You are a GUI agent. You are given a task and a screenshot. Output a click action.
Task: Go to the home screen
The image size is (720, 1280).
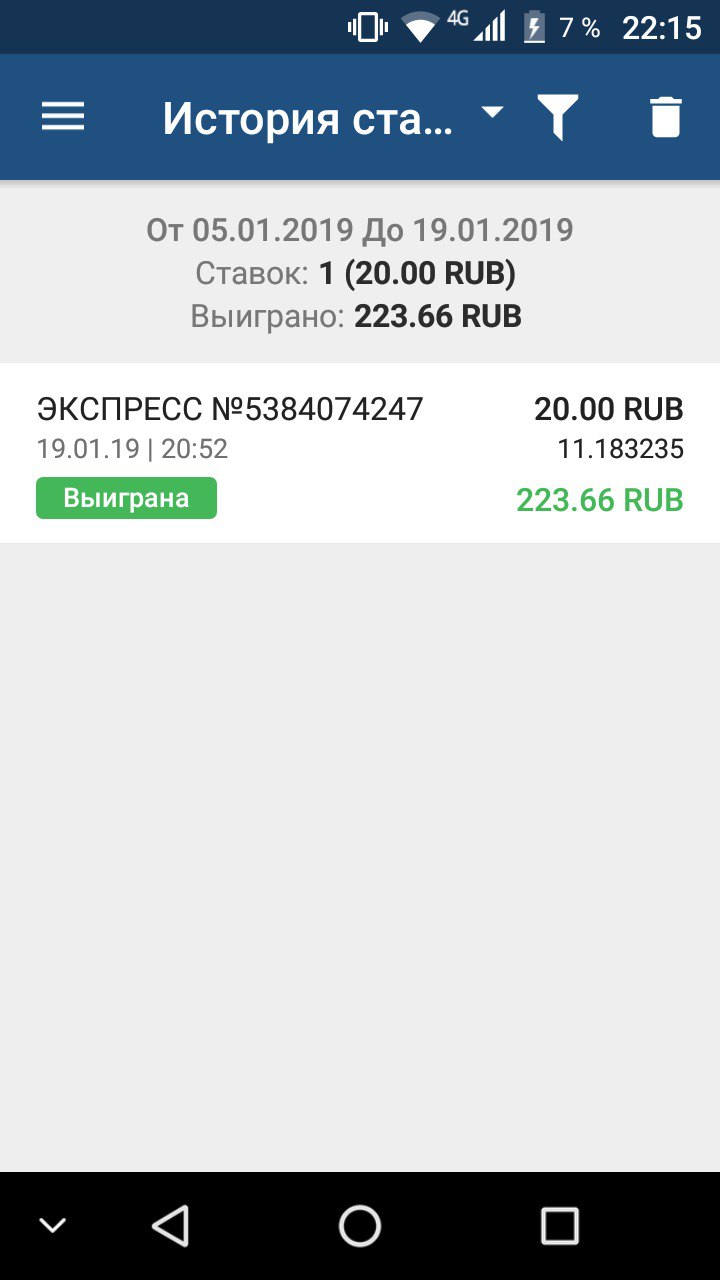tap(360, 1225)
